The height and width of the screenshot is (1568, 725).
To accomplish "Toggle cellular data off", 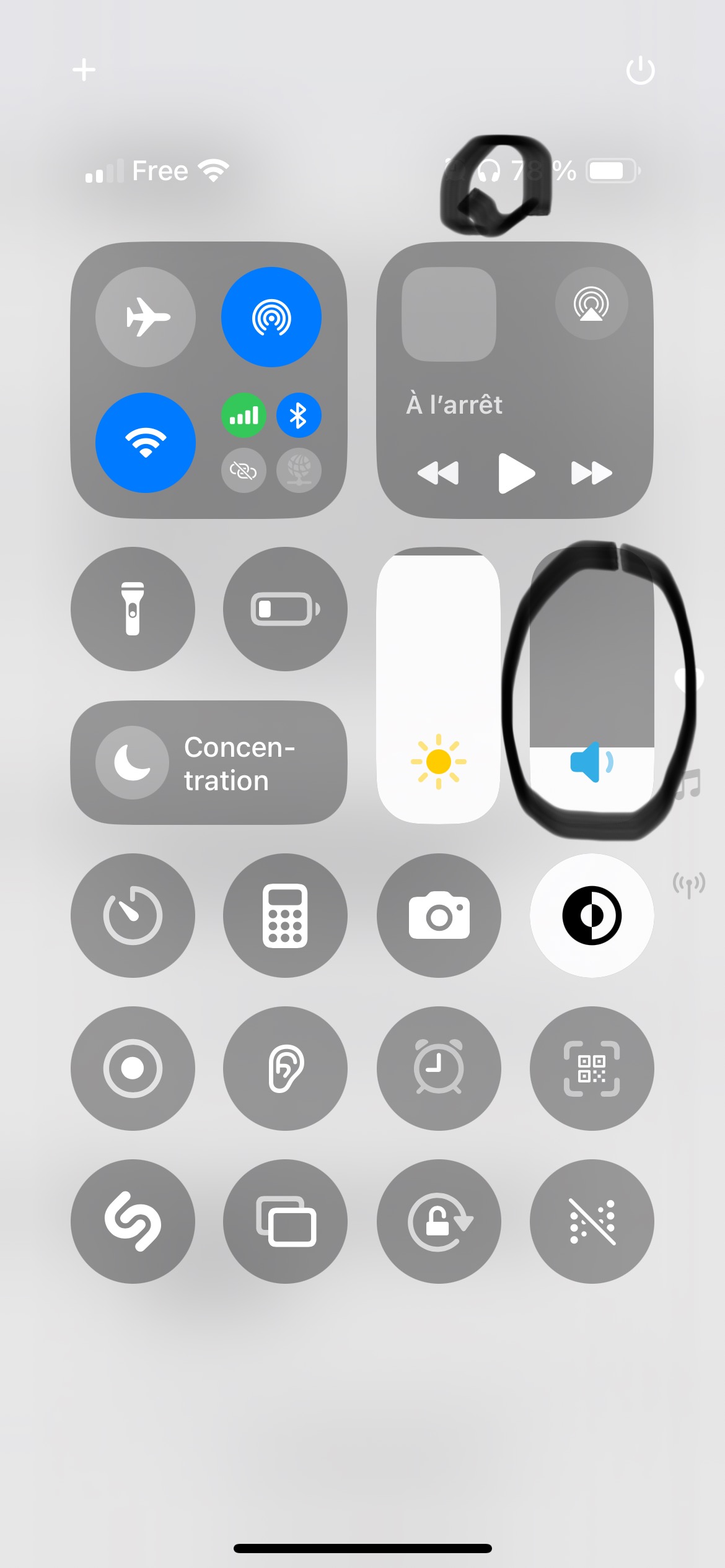I will click(244, 416).
